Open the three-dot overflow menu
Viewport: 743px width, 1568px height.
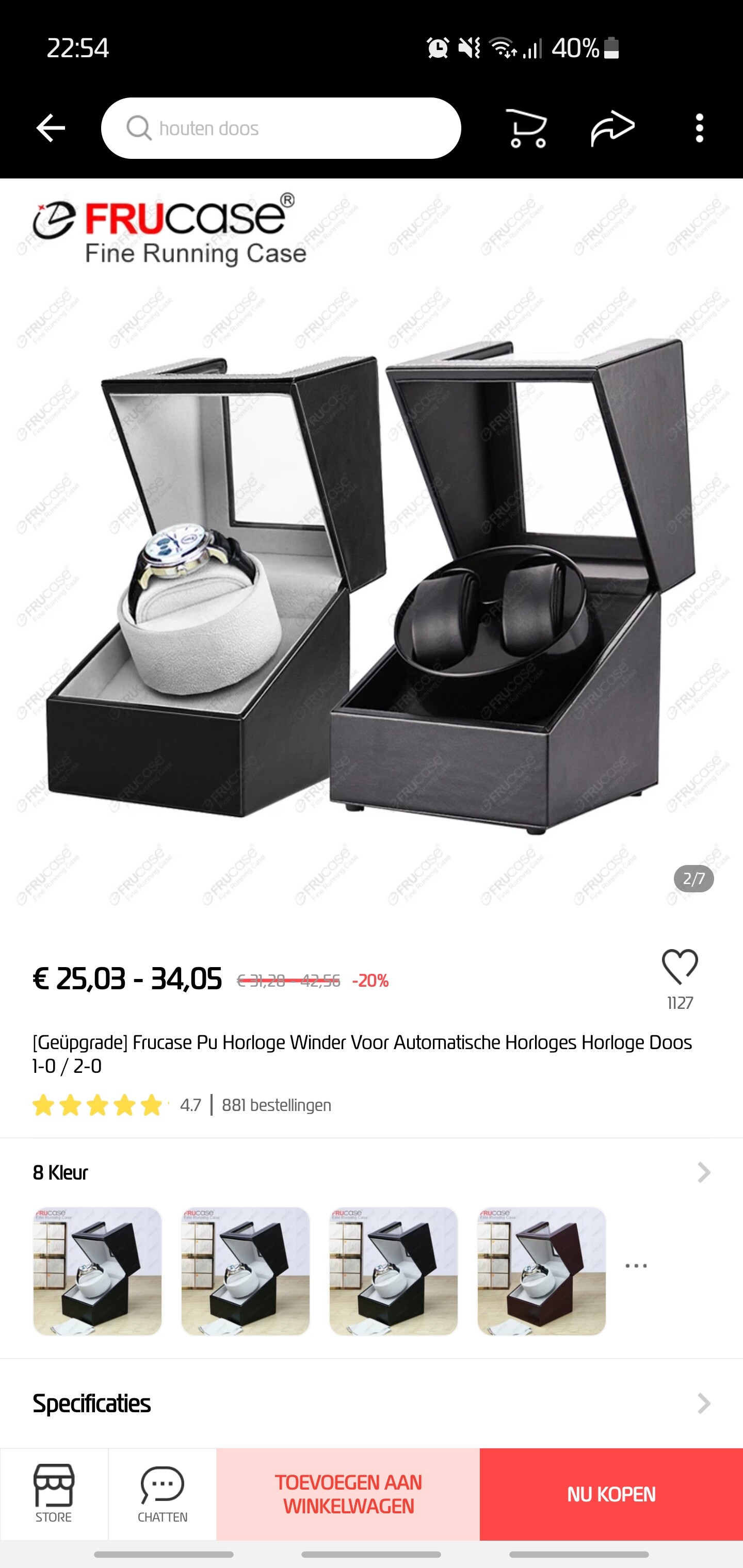699,128
